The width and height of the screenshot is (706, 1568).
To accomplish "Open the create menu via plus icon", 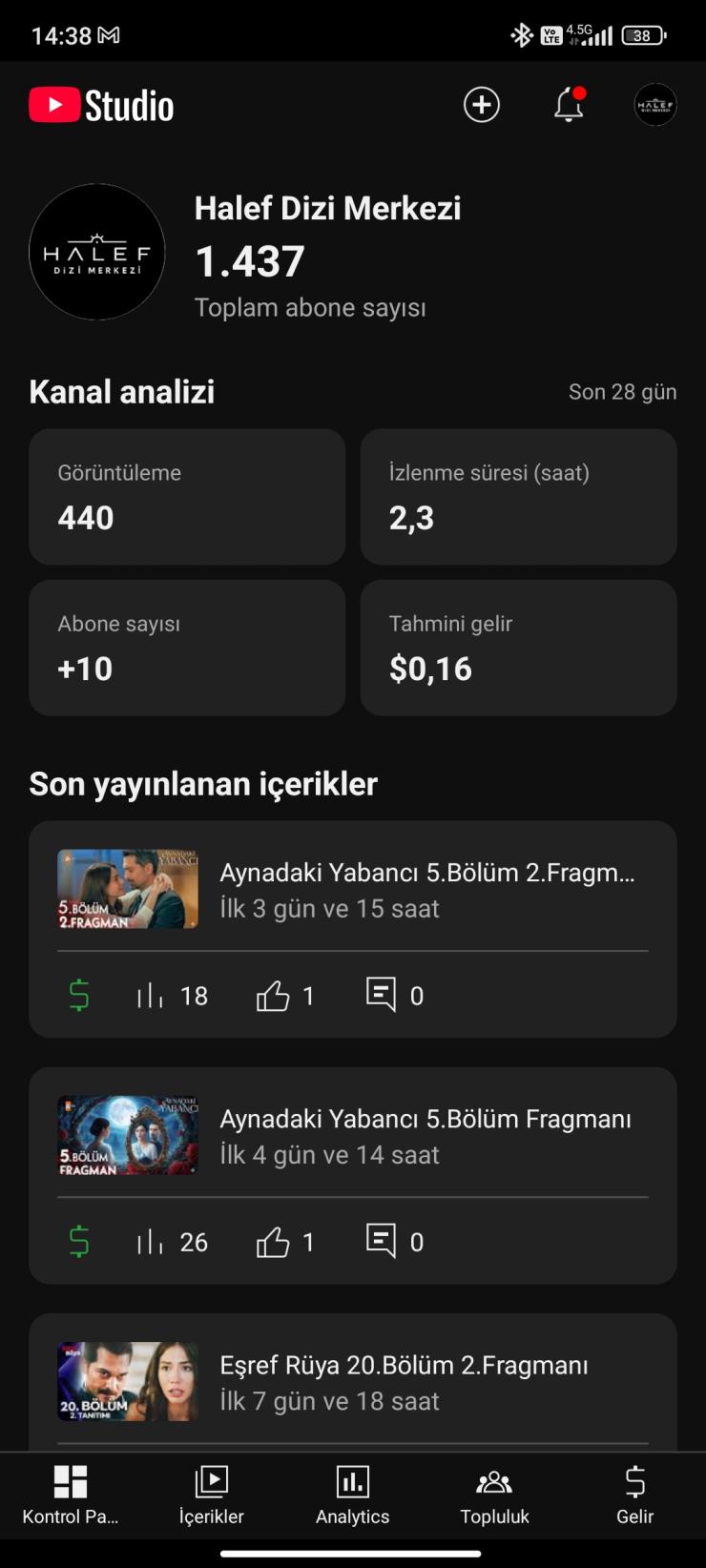I will click(x=481, y=105).
